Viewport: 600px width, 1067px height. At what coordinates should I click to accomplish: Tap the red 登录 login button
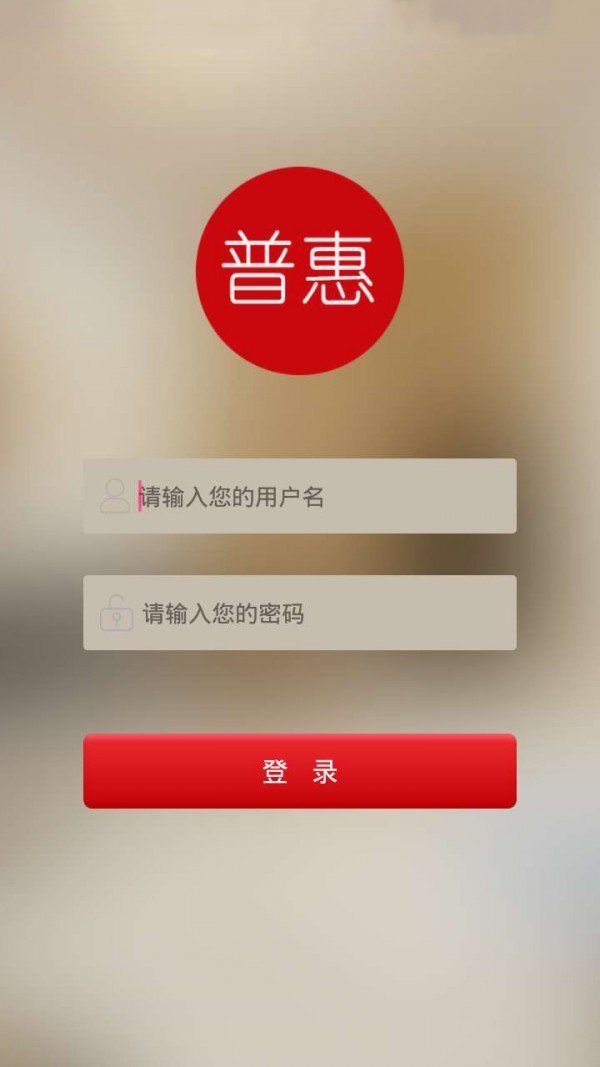pos(300,771)
